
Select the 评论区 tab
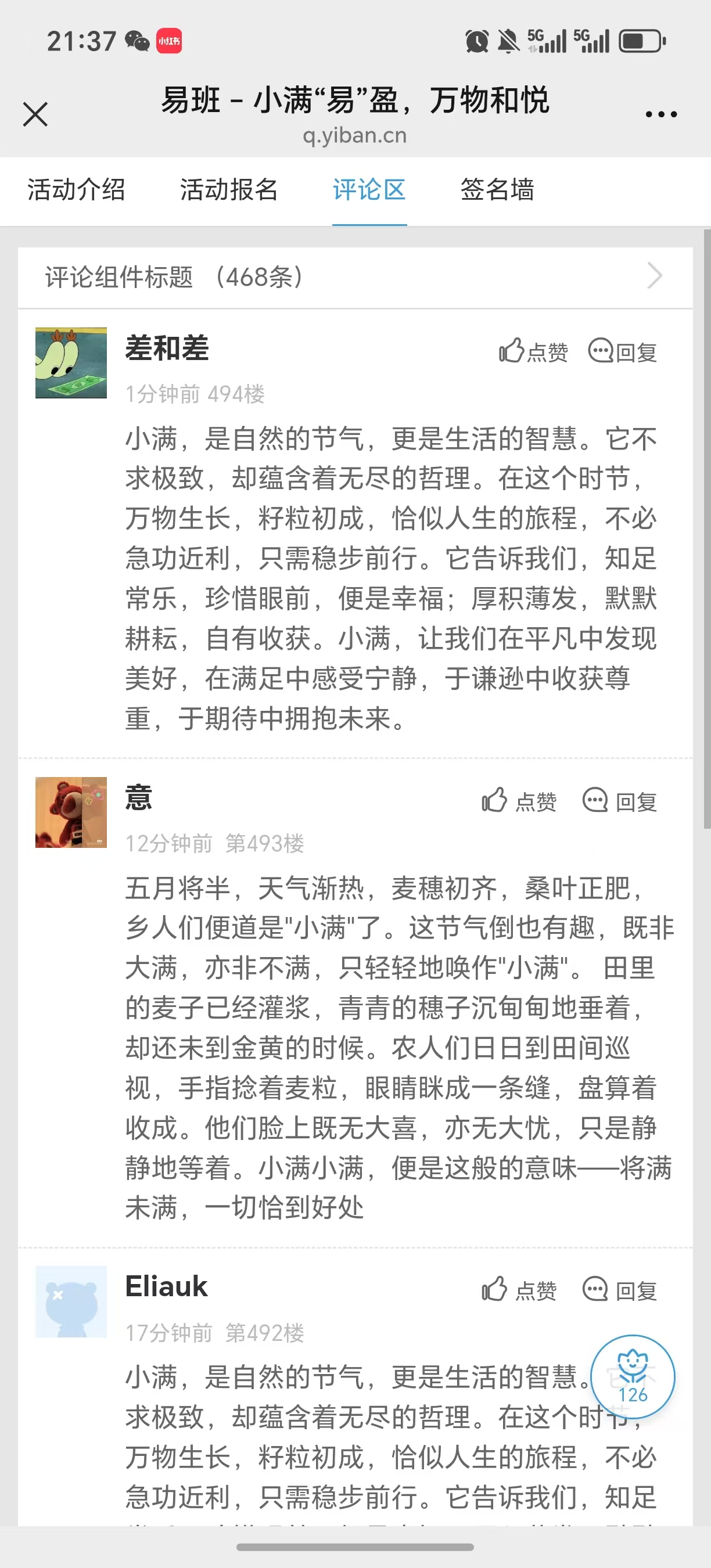[x=369, y=190]
